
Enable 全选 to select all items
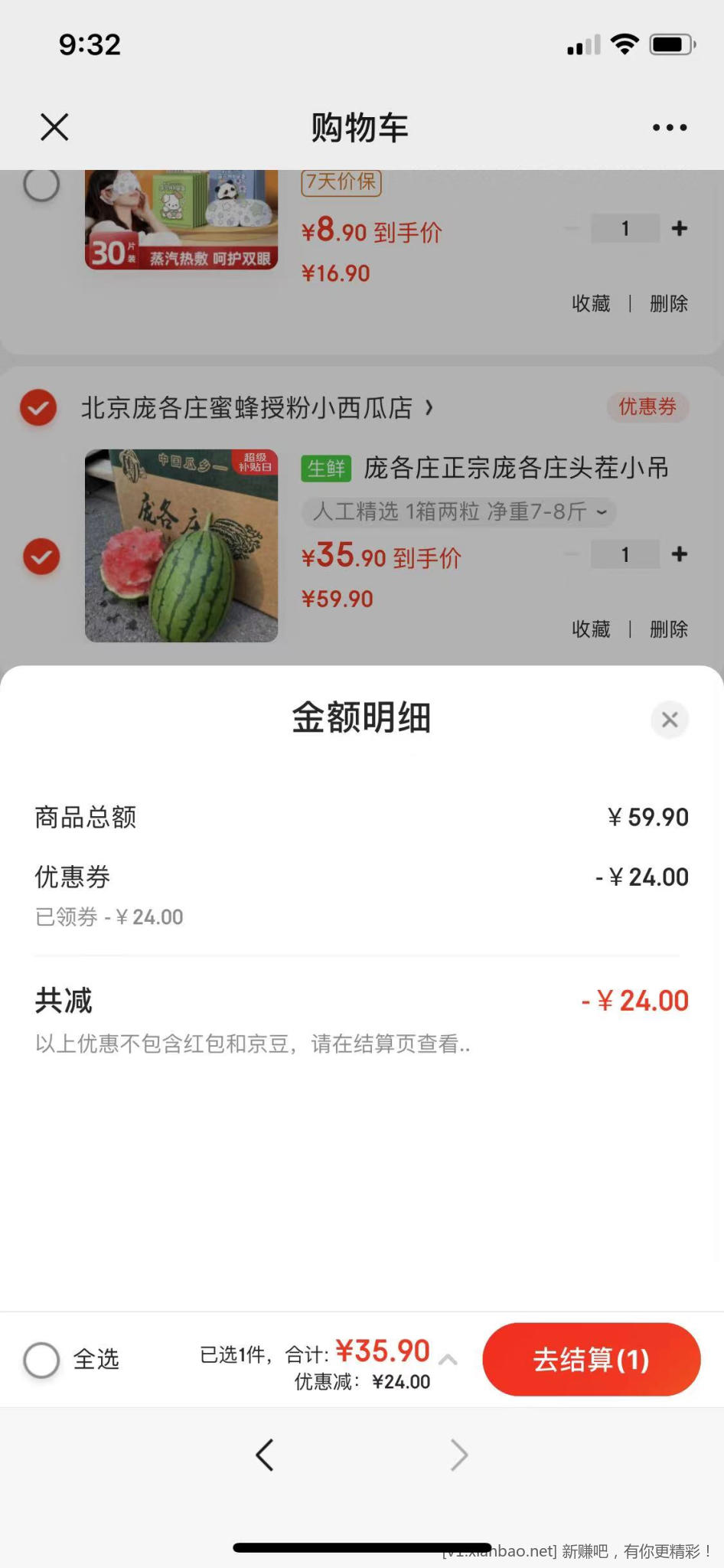point(41,1359)
